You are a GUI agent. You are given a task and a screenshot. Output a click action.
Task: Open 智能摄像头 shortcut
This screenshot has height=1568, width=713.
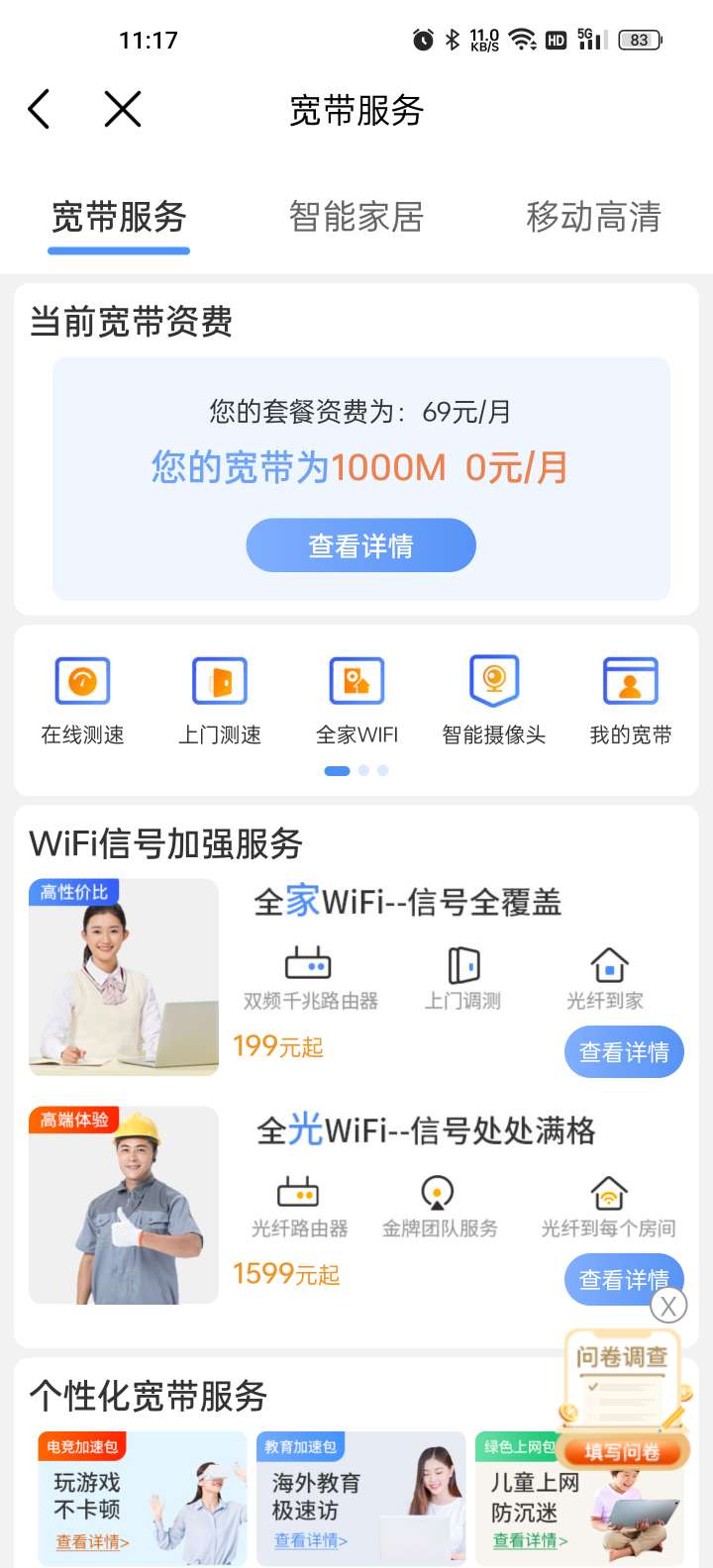[493, 700]
